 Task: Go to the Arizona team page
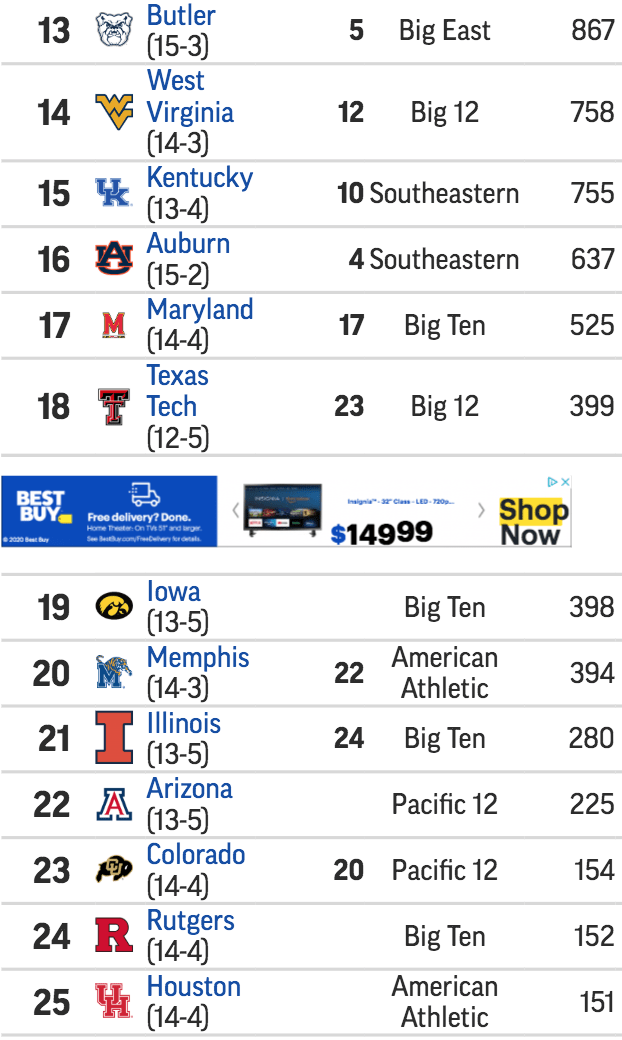(190, 789)
